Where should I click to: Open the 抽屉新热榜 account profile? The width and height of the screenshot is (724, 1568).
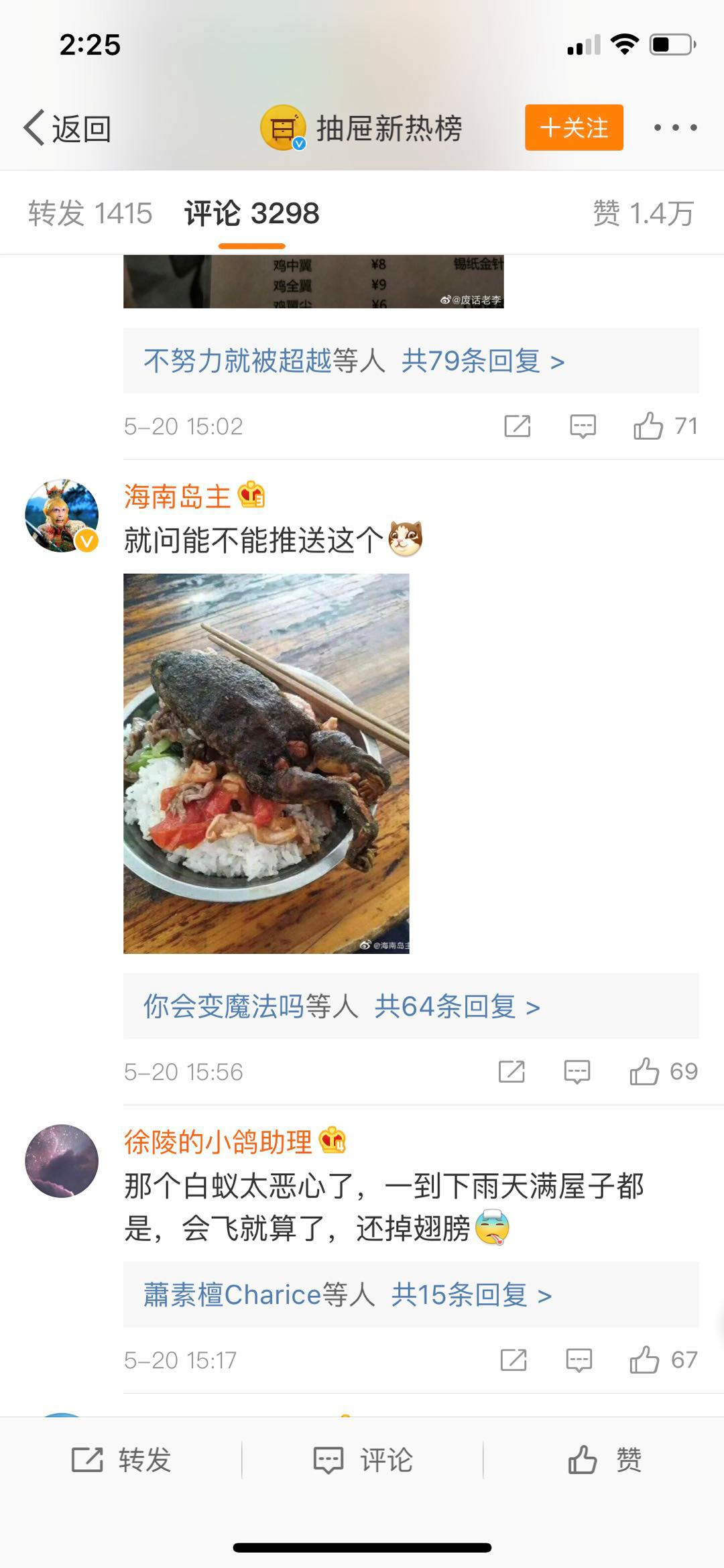click(x=362, y=127)
